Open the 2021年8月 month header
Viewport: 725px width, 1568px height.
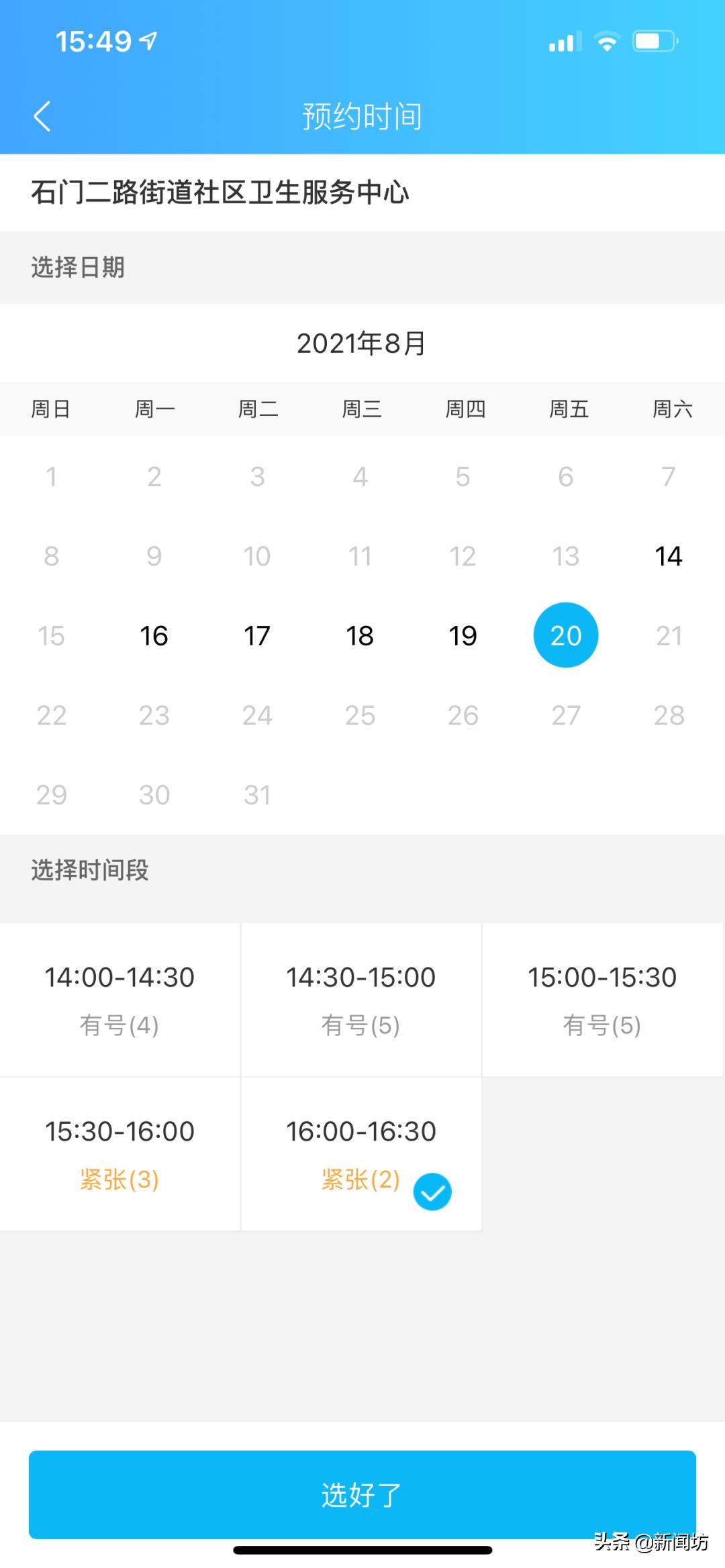click(362, 344)
